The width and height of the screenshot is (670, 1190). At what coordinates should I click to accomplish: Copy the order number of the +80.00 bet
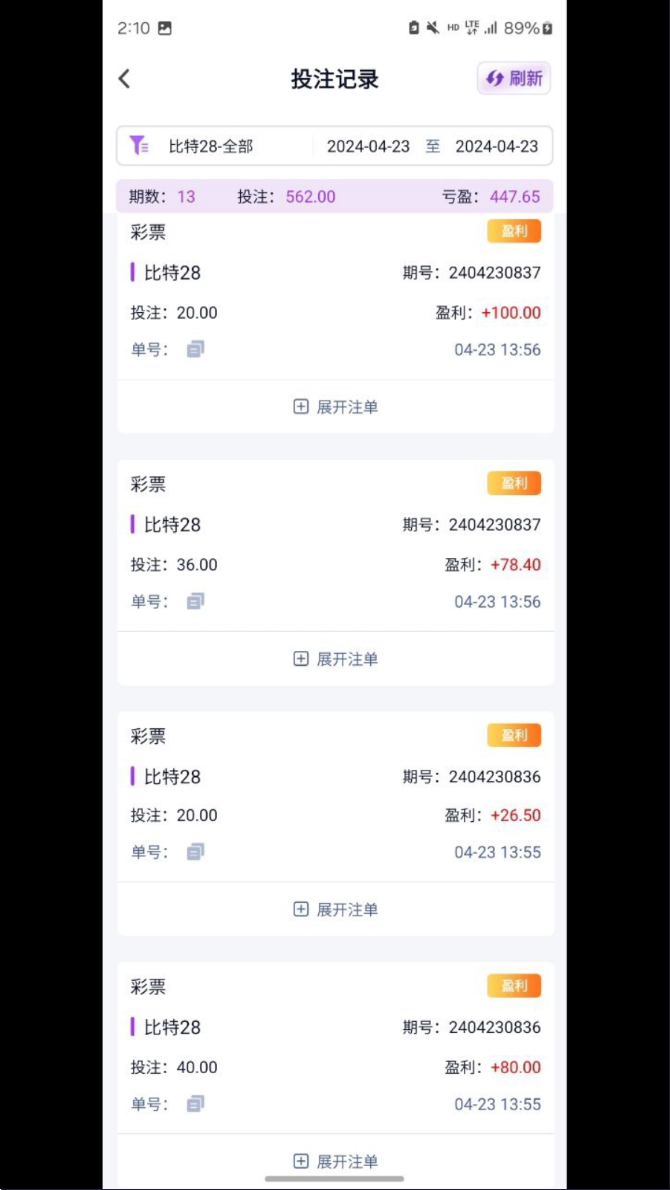tap(195, 1104)
